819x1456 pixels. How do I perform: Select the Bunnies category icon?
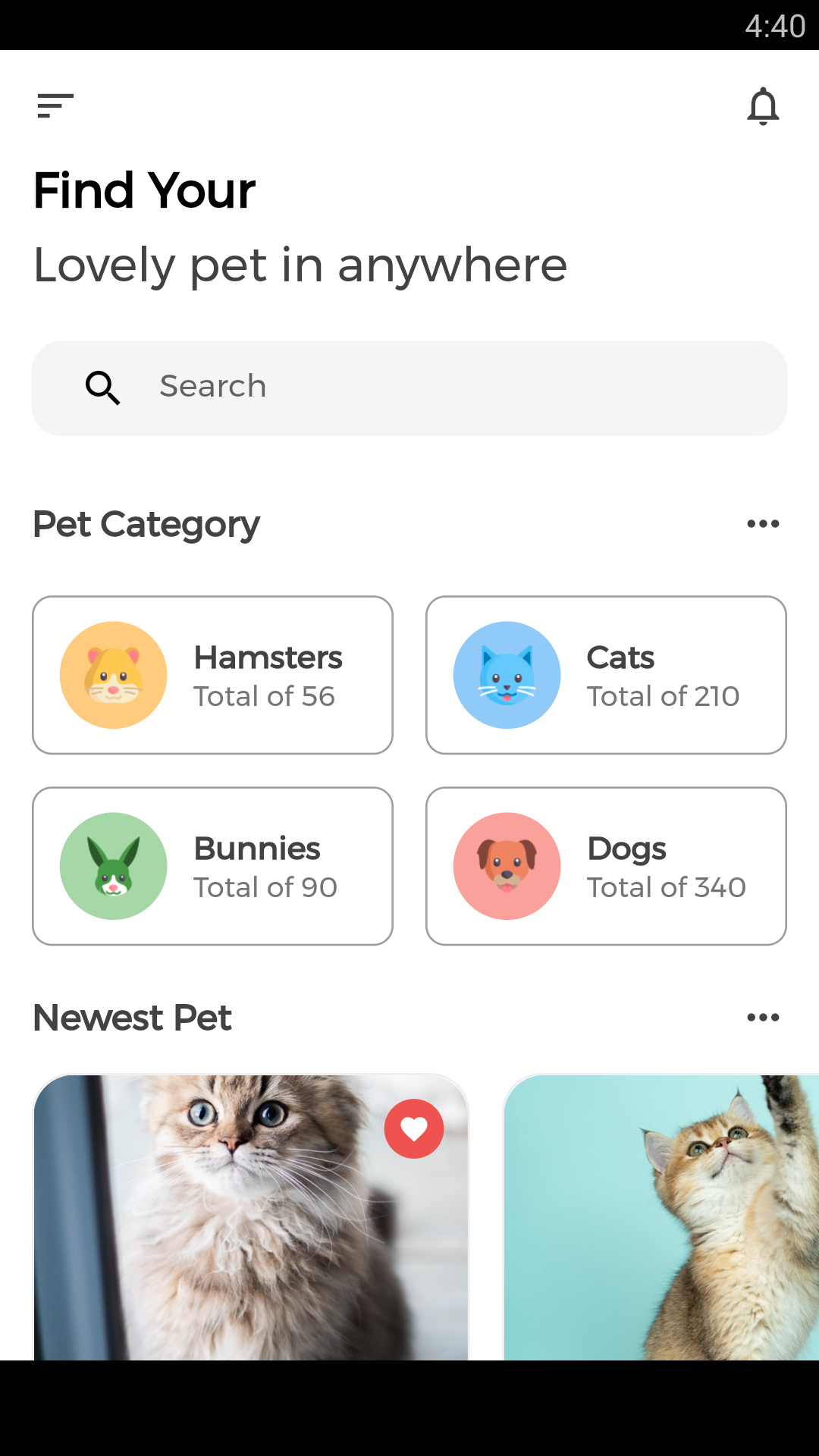[x=113, y=865]
